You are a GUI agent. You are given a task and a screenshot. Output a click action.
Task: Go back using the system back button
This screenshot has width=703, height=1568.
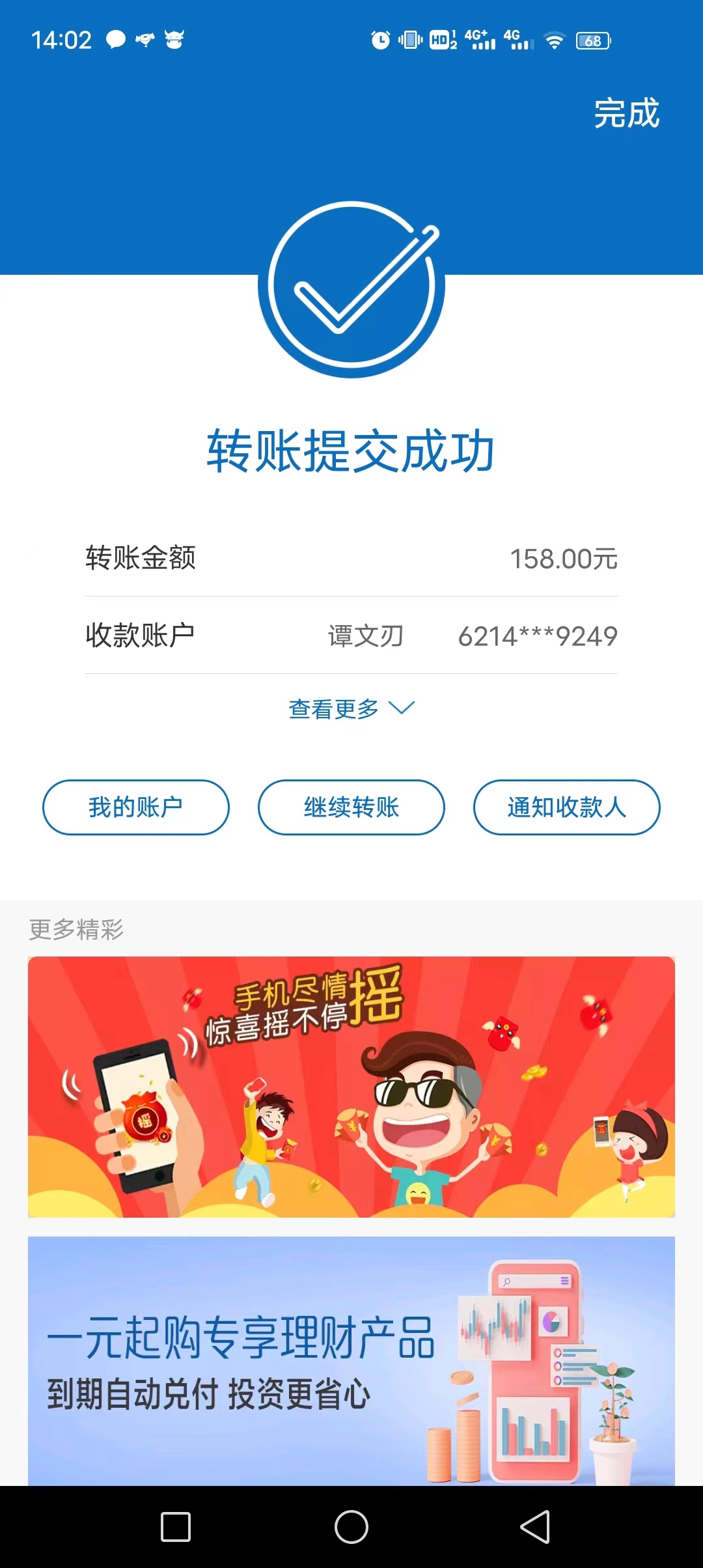point(535,1527)
